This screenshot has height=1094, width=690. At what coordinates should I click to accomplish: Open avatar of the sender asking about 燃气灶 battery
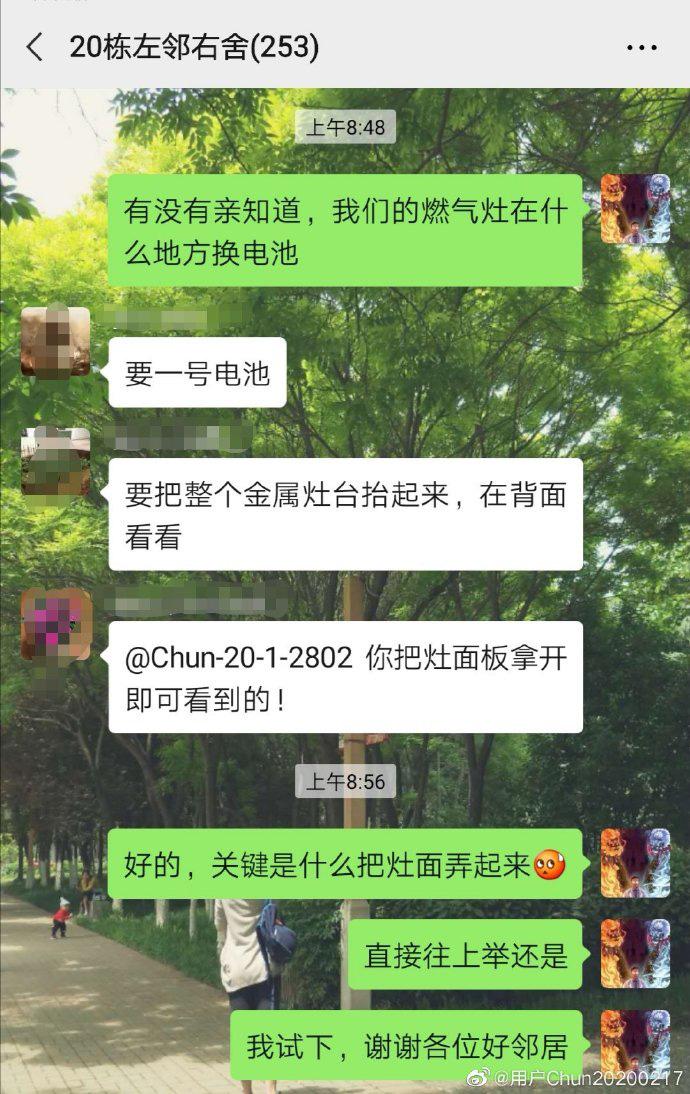coord(635,209)
